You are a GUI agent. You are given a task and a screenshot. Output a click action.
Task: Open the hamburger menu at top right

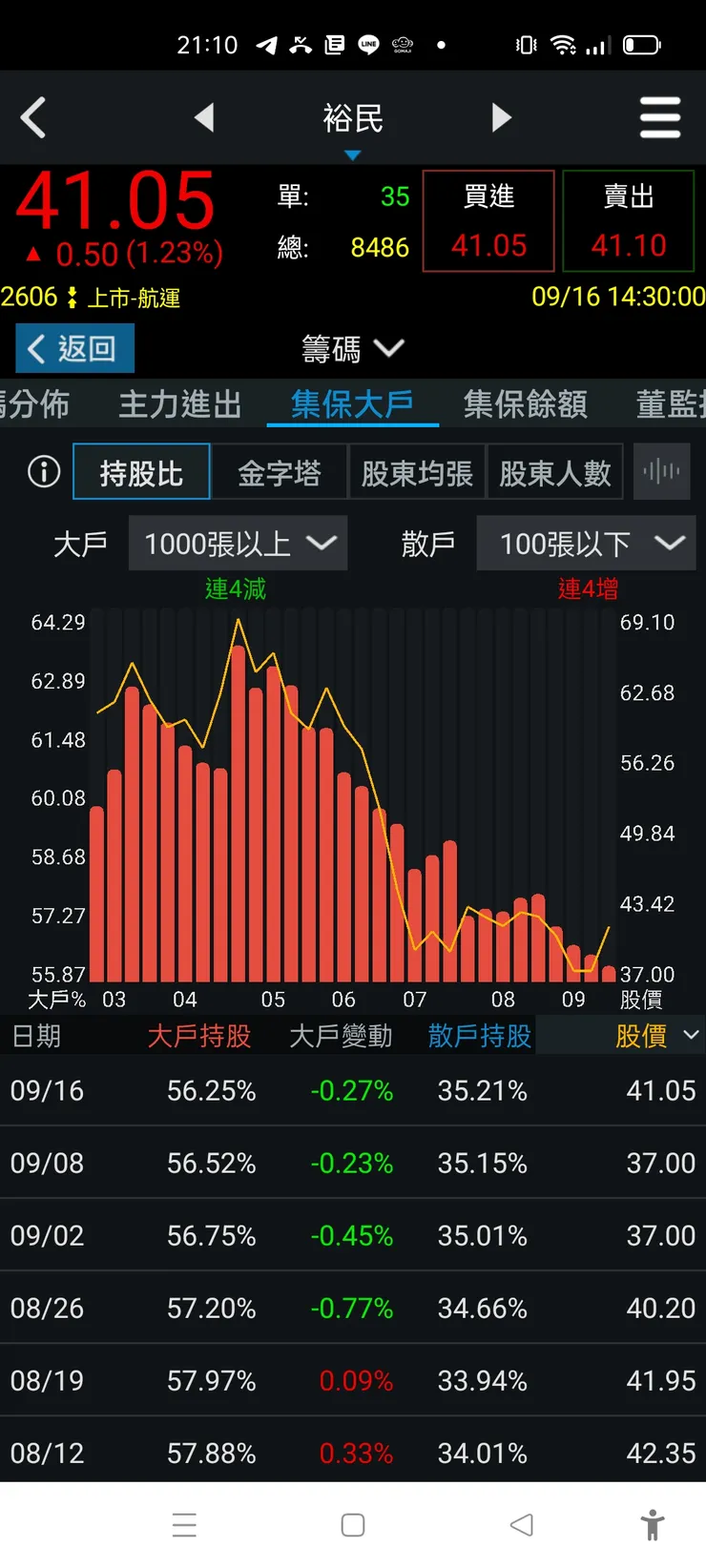pyautogui.click(x=660, y=116)
